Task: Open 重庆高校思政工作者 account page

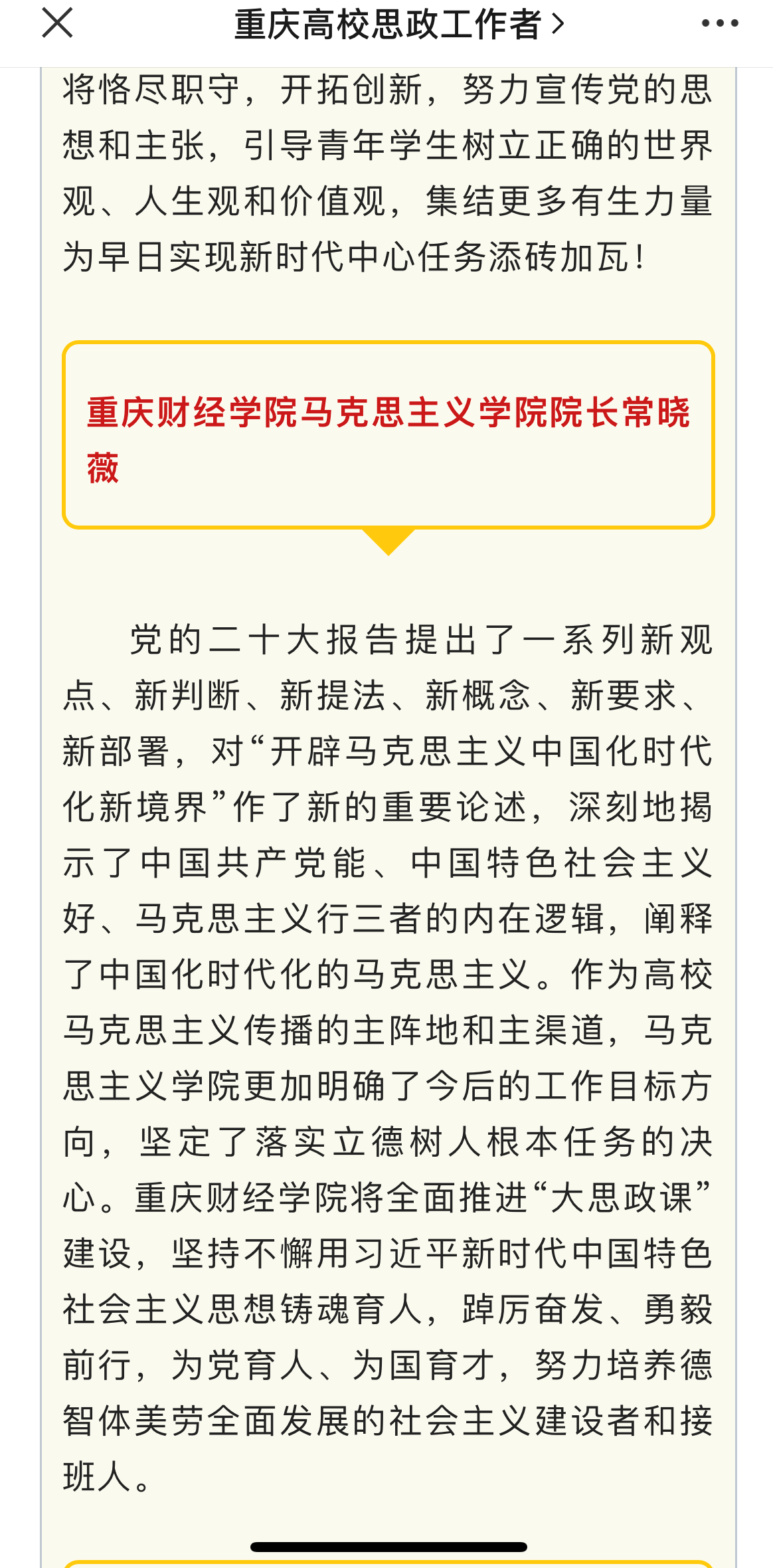Action: pyautogui.click(x=399, y=25)
